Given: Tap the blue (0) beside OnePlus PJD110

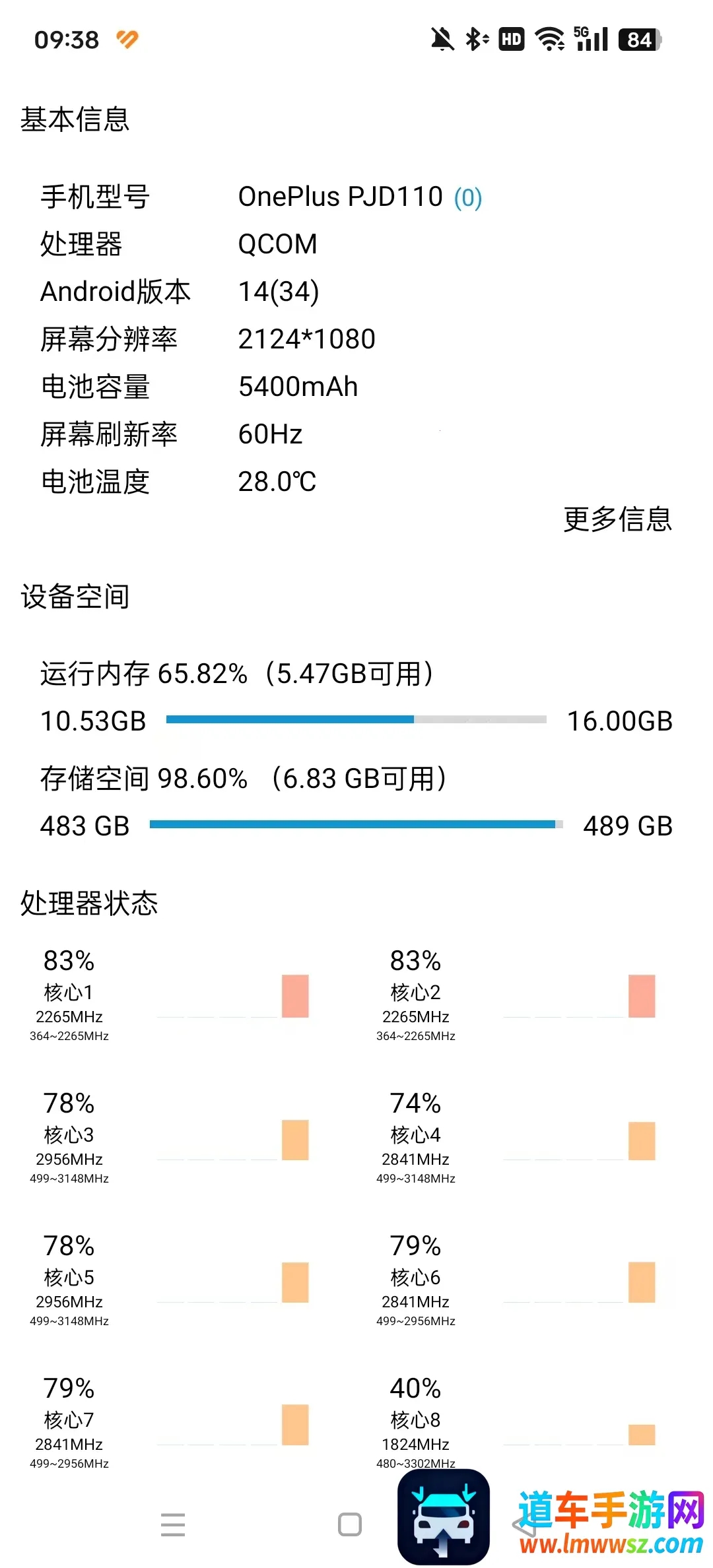Looking at the screenshot, I should [468, 198].
